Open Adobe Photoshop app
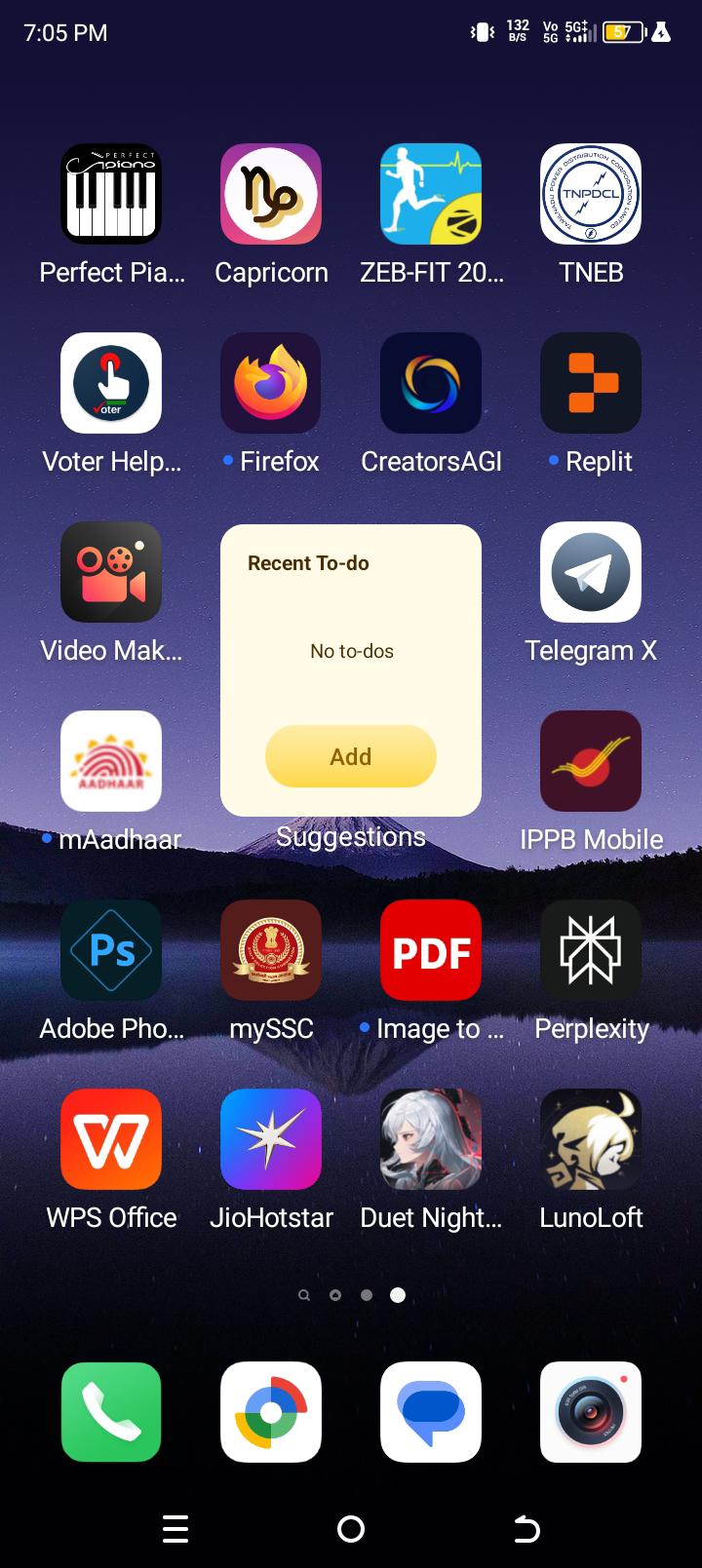This screenshot has width=702, height=1568. tap(111, 950)
